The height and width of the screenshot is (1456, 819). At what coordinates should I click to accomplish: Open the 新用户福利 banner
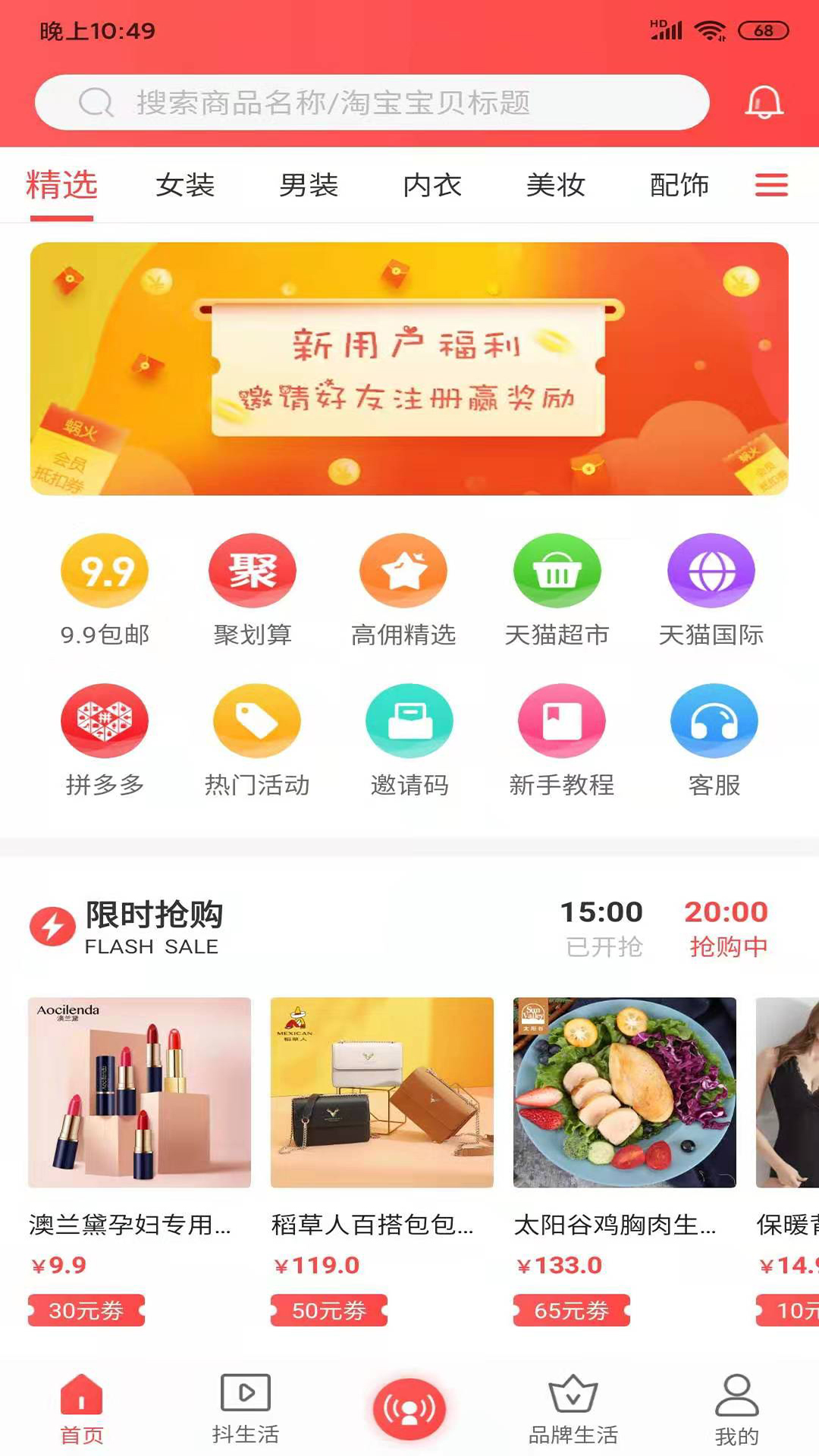(x=409, y=369)
